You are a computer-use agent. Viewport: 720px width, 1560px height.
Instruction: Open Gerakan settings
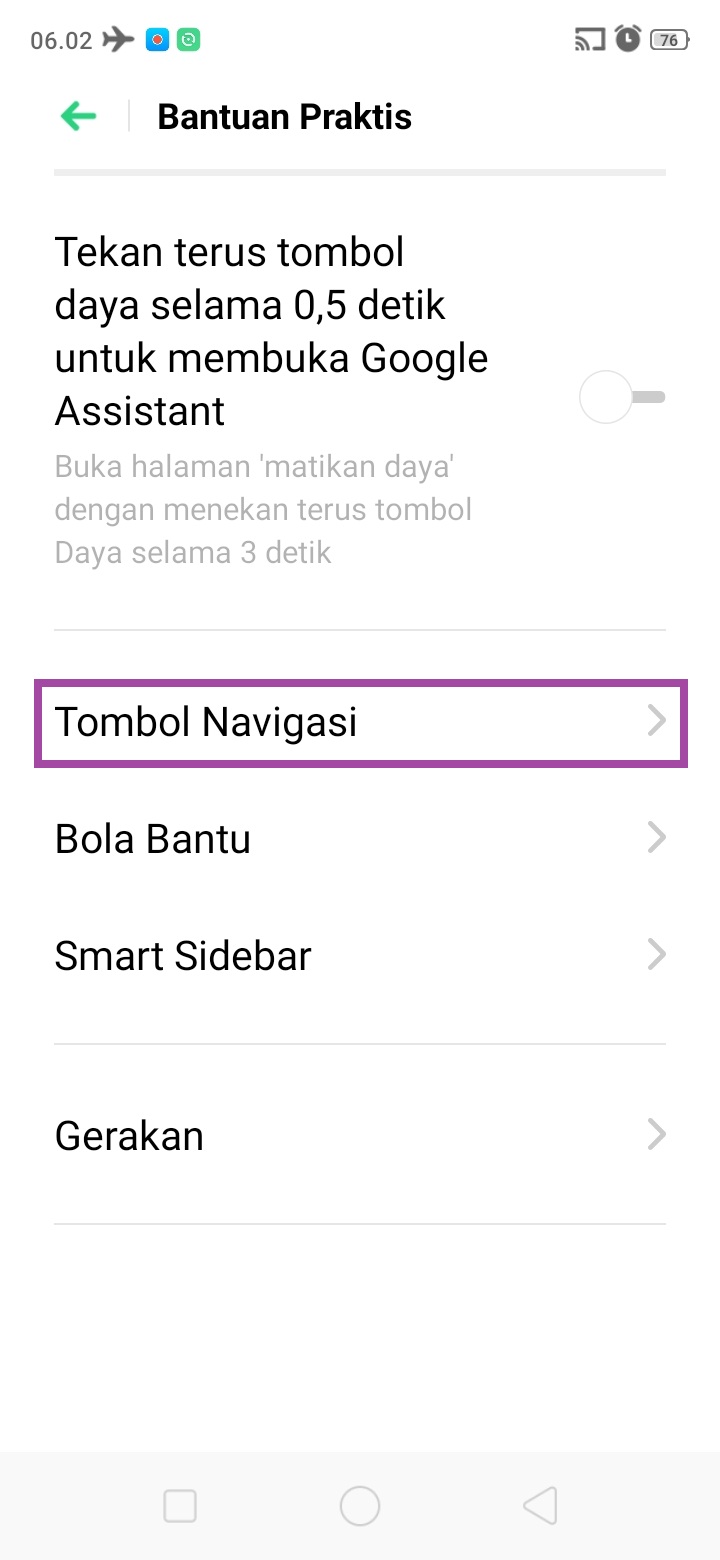(360, 1135)
